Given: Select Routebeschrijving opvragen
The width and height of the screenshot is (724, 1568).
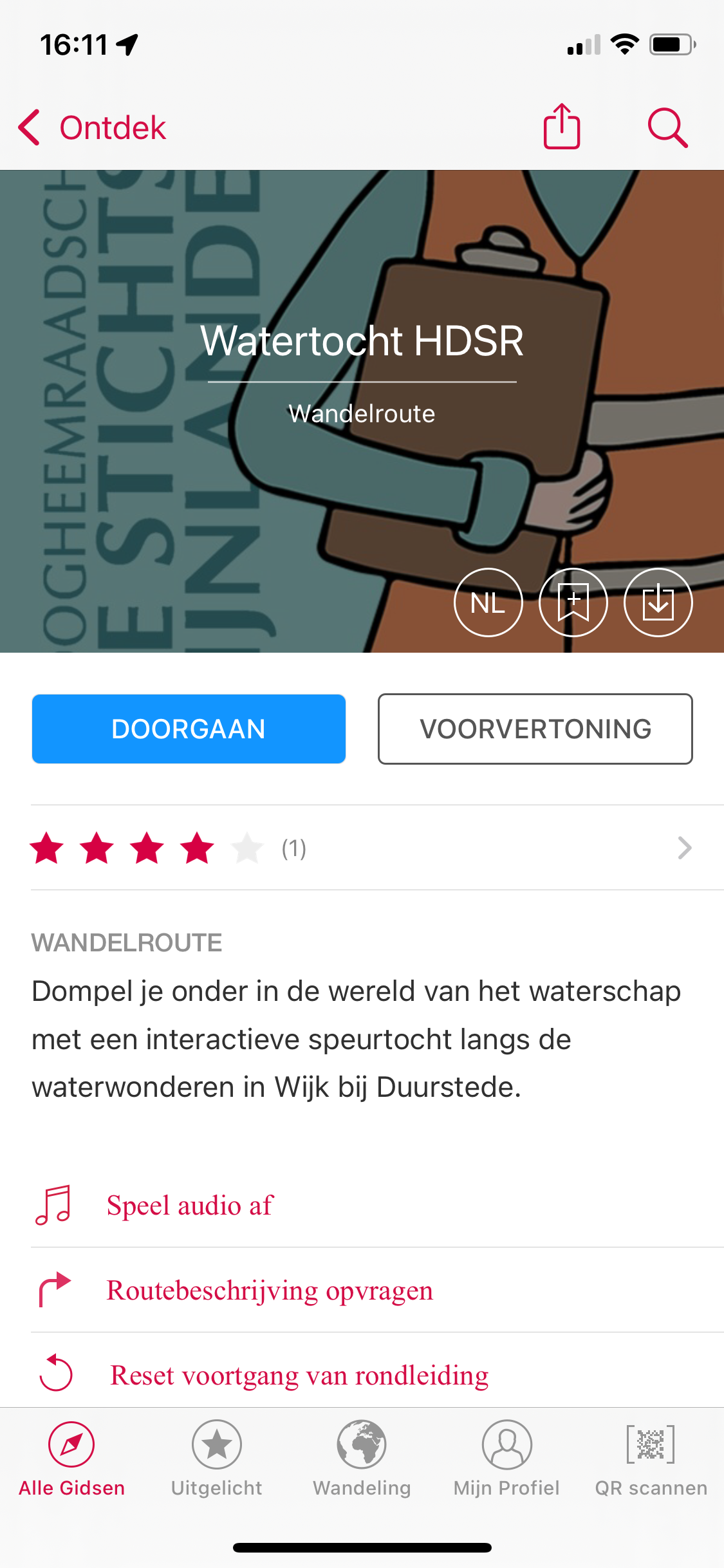Looking at the screenshot, I should point(270,1290).
